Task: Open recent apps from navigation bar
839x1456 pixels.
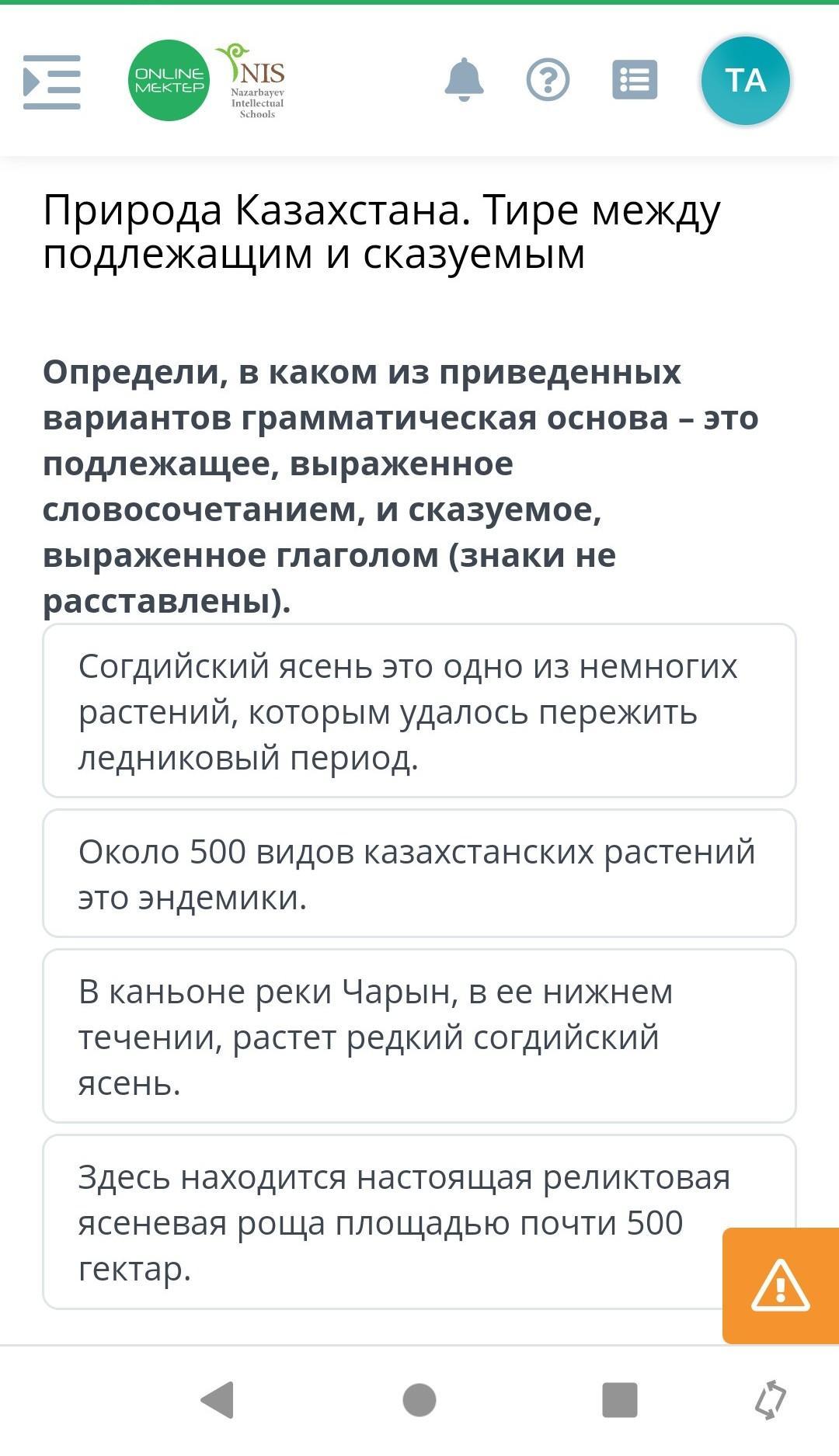Action: 620,1399
